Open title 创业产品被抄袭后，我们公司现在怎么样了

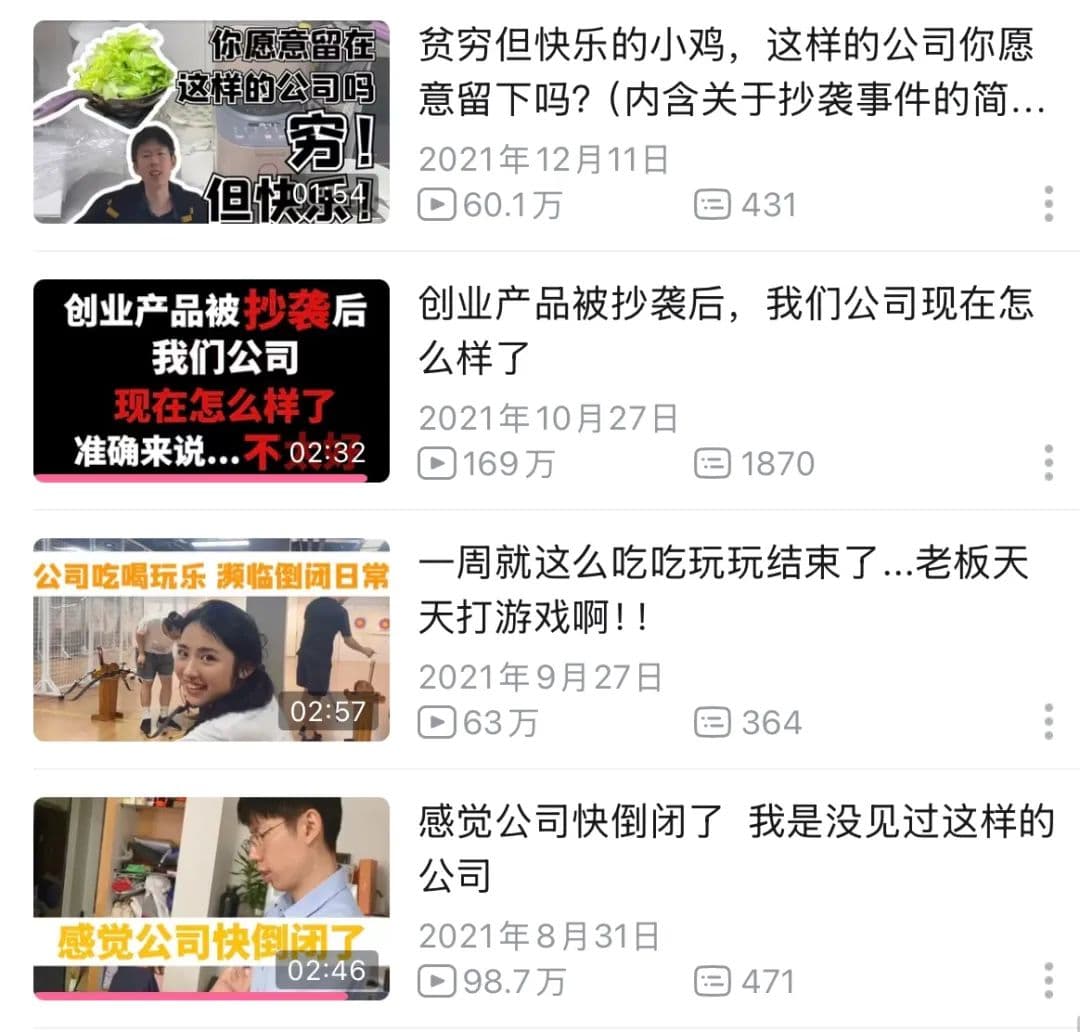pos(725,330)
